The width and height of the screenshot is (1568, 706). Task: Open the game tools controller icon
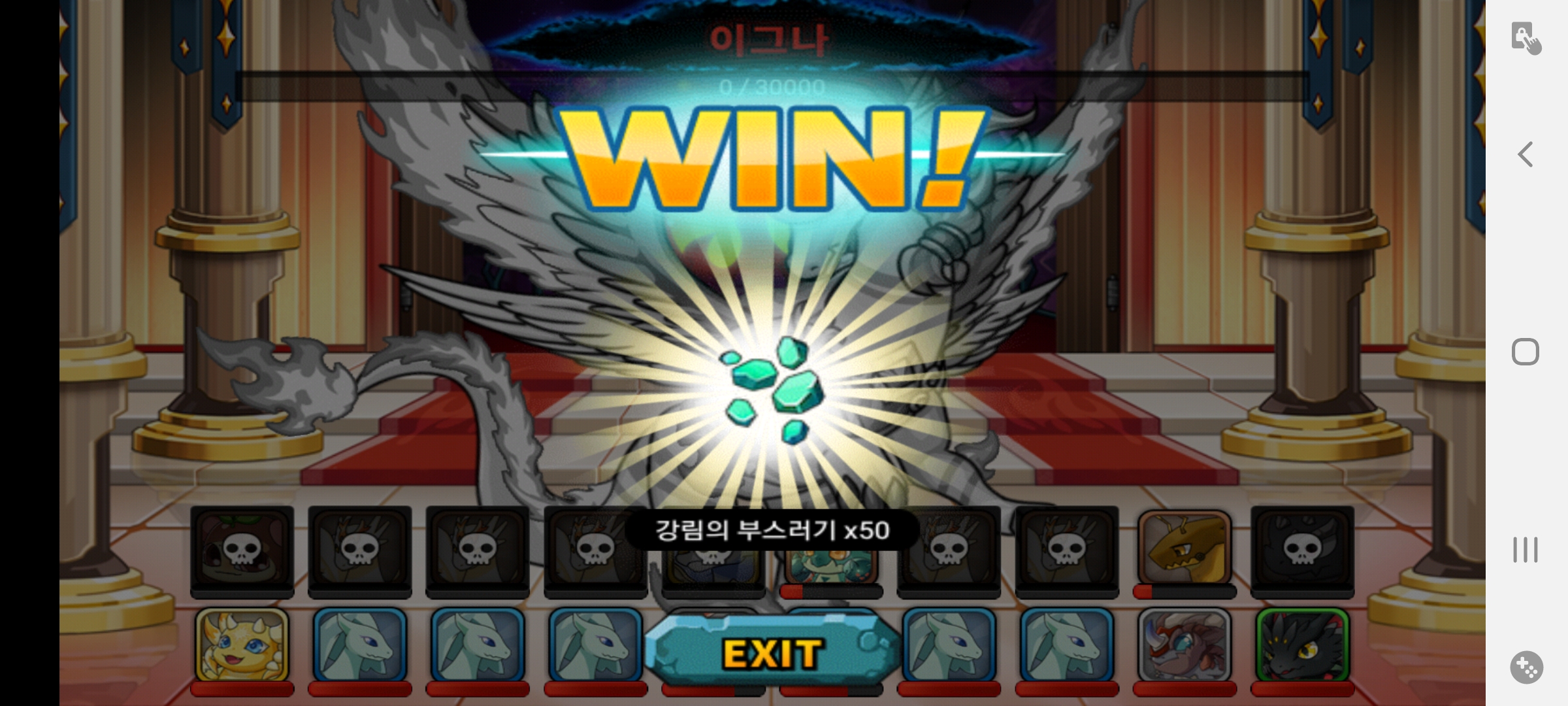pos(1526,667)
